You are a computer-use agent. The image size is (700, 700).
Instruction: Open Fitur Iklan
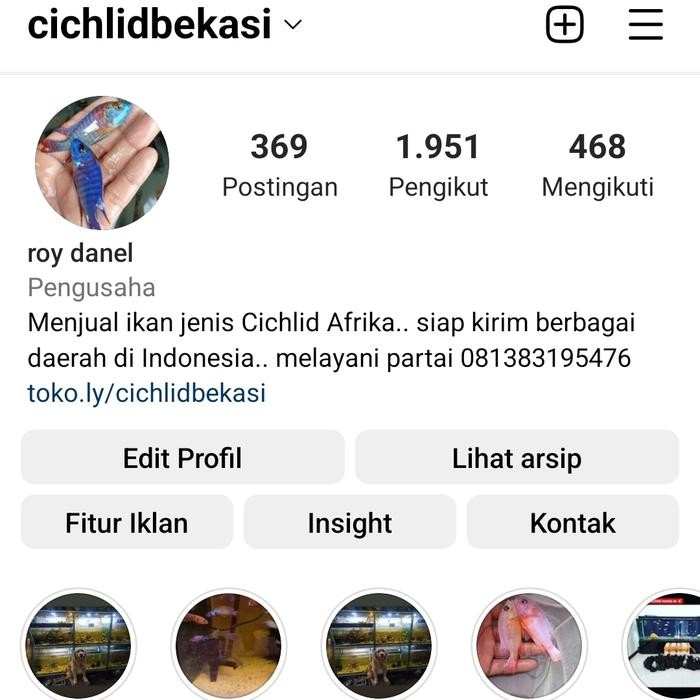126,523
